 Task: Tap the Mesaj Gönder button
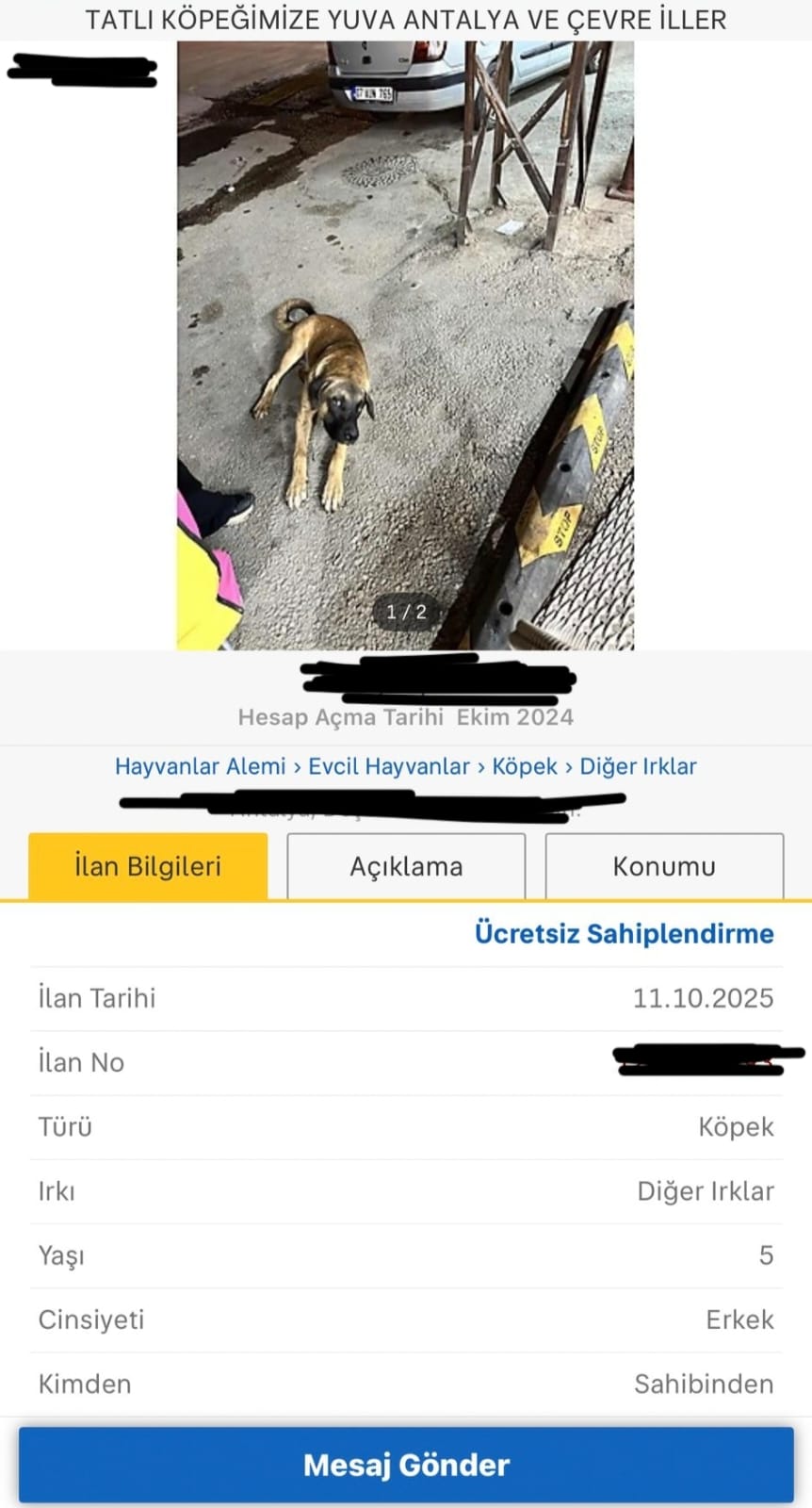pos(406,1464)
